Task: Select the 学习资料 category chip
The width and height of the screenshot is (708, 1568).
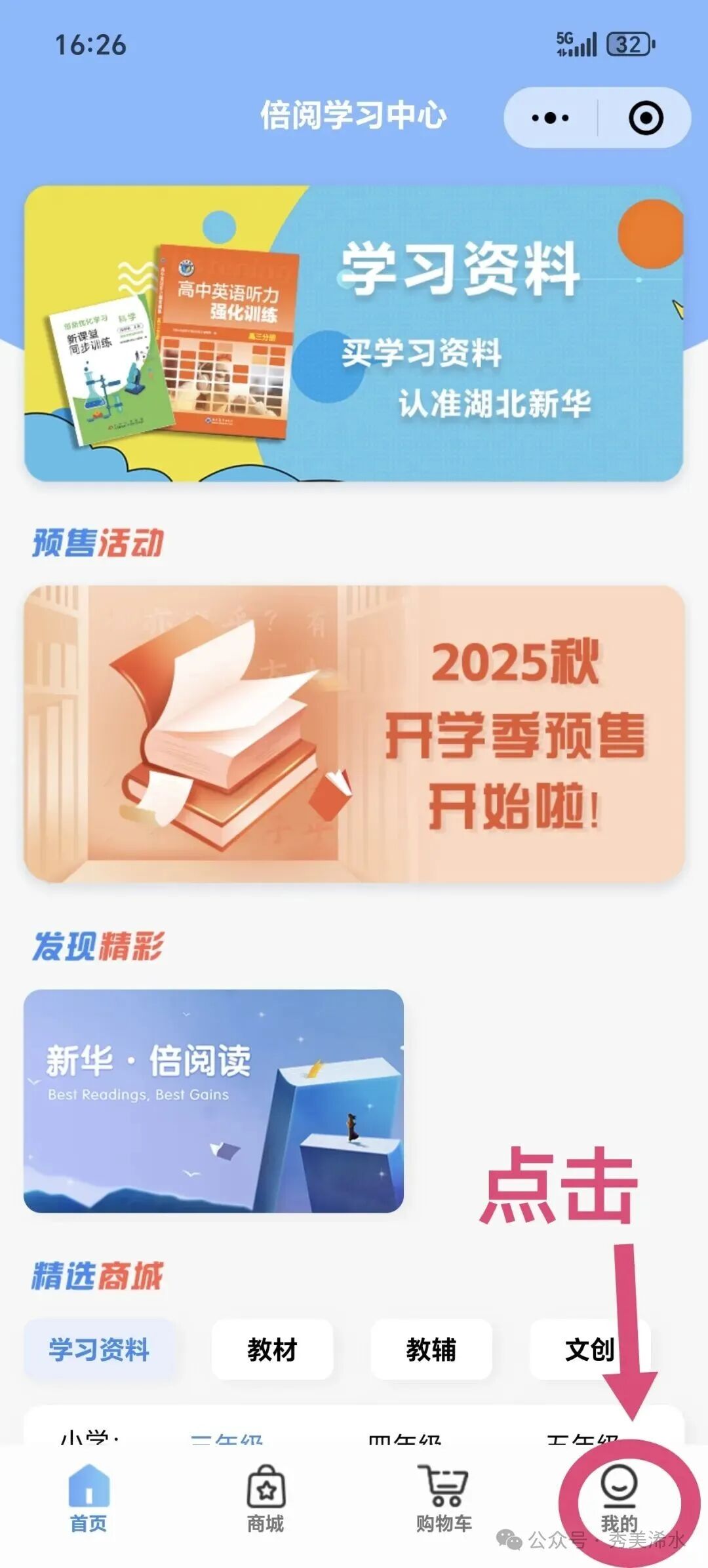Action: pyautogui.click(x=100, y=1350)
